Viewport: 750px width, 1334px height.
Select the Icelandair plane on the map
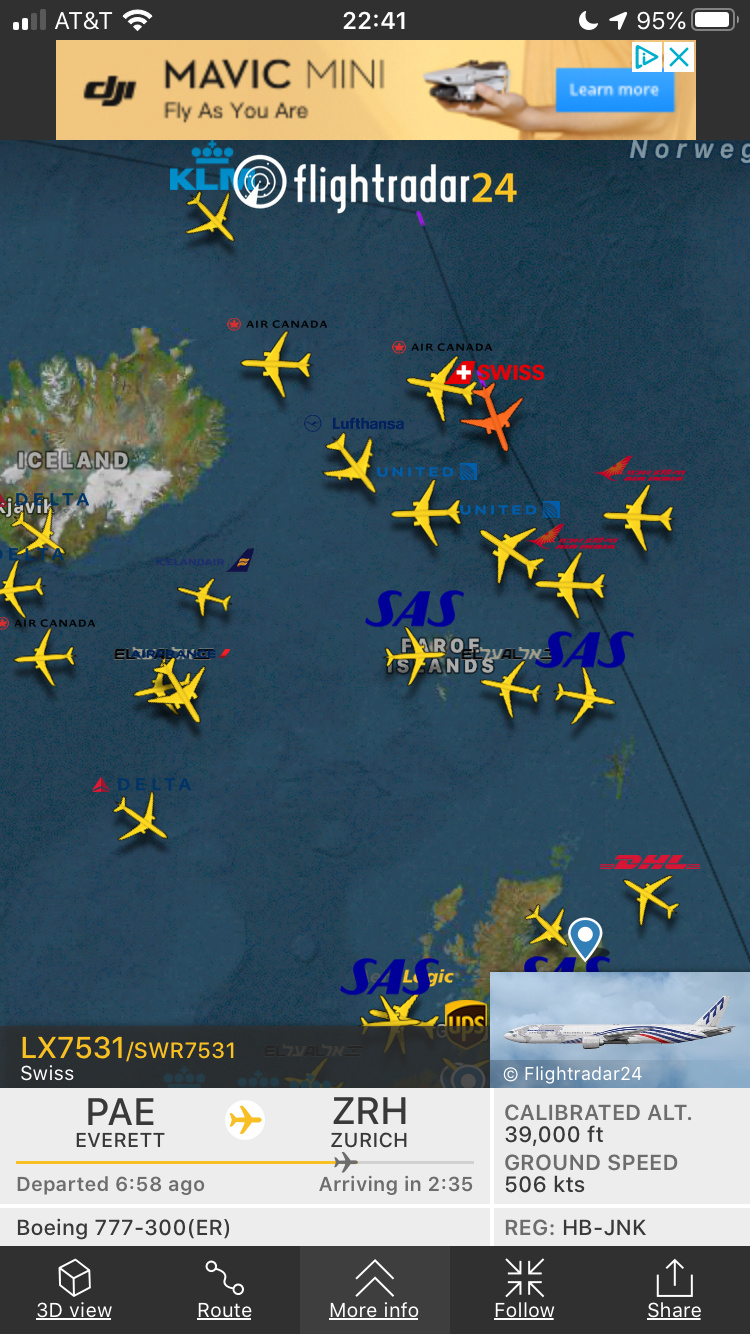pos(205,597)
